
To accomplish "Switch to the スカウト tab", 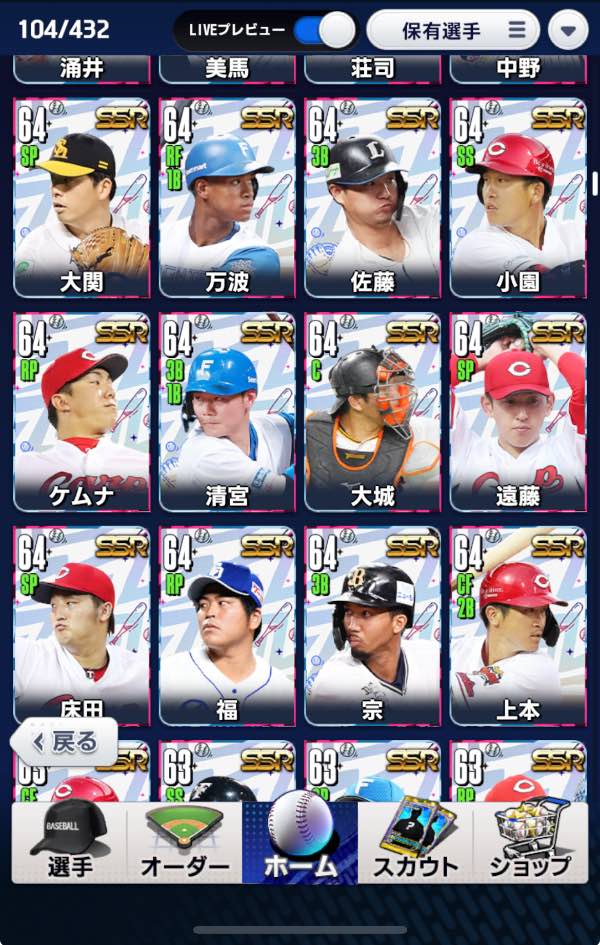I will pyautogui.click(x=415, y=842).
